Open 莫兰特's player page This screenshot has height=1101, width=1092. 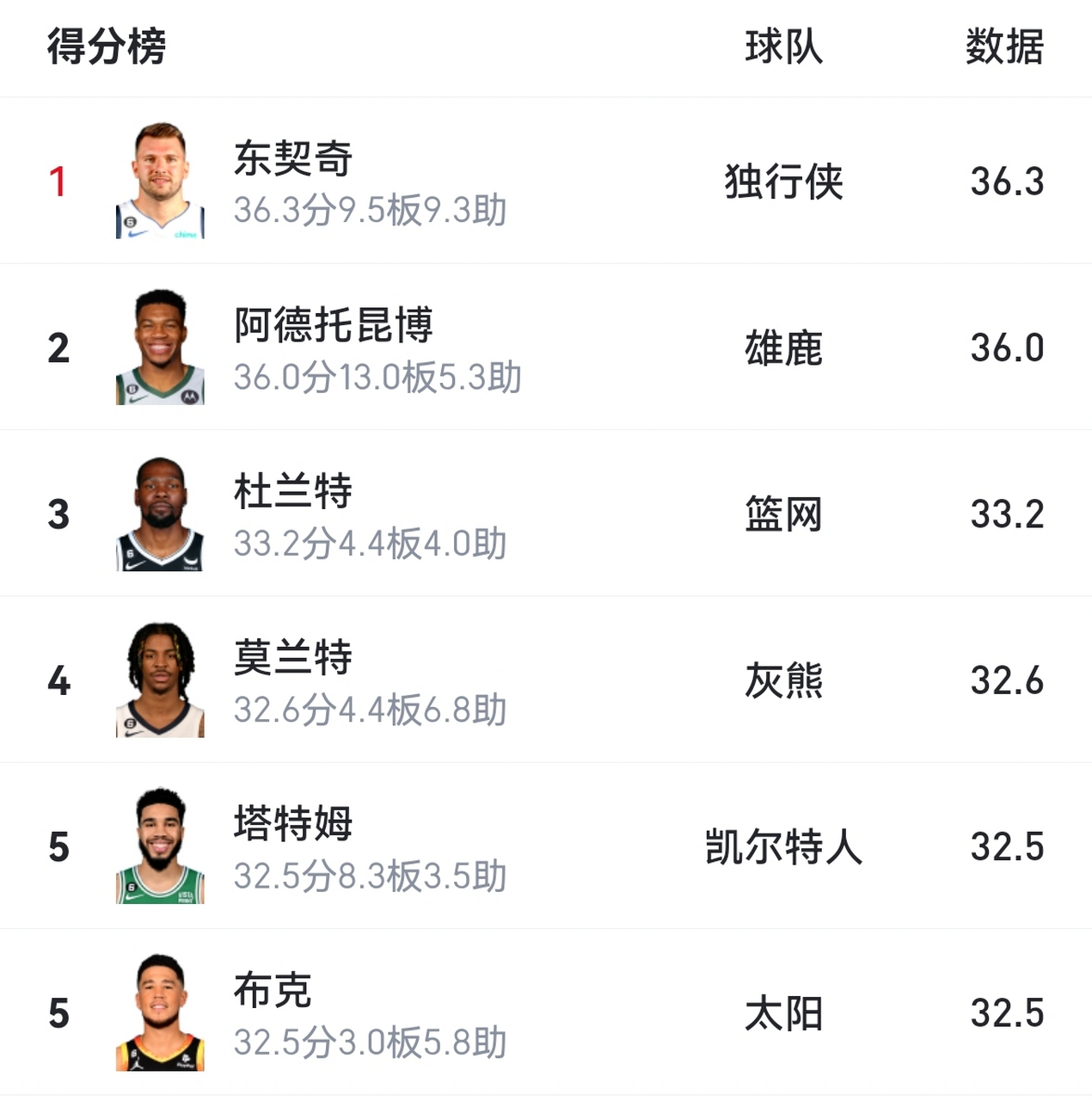tap(292, 658)
